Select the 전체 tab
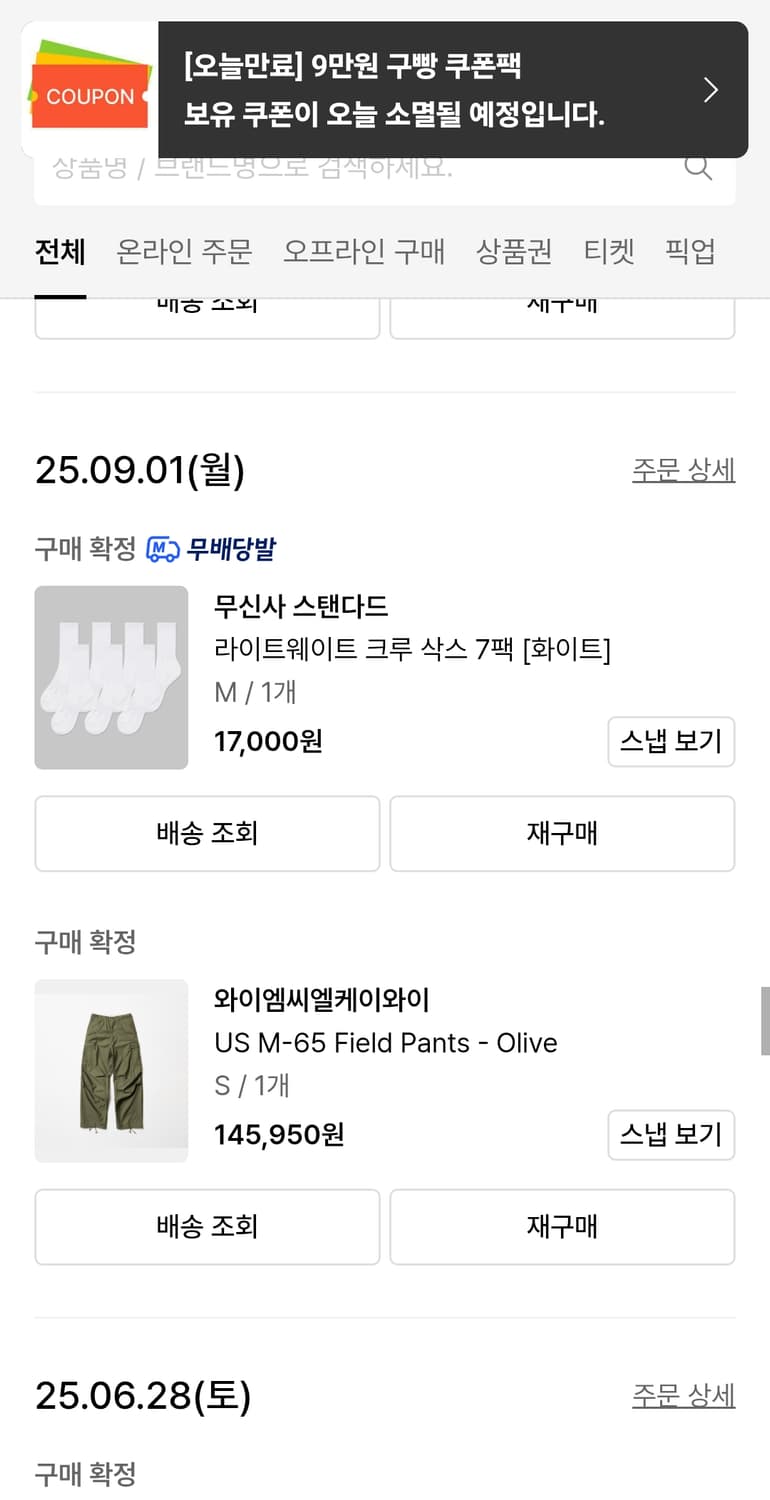This screenshot has height=1500, width=770. tap(59, 252)
